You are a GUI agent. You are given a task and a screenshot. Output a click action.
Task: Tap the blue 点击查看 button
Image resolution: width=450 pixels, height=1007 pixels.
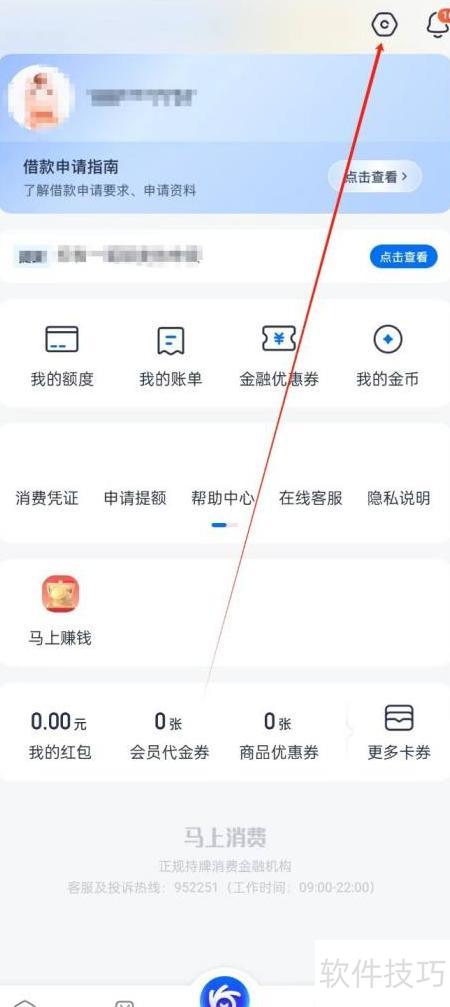click(x=403, y=257)
